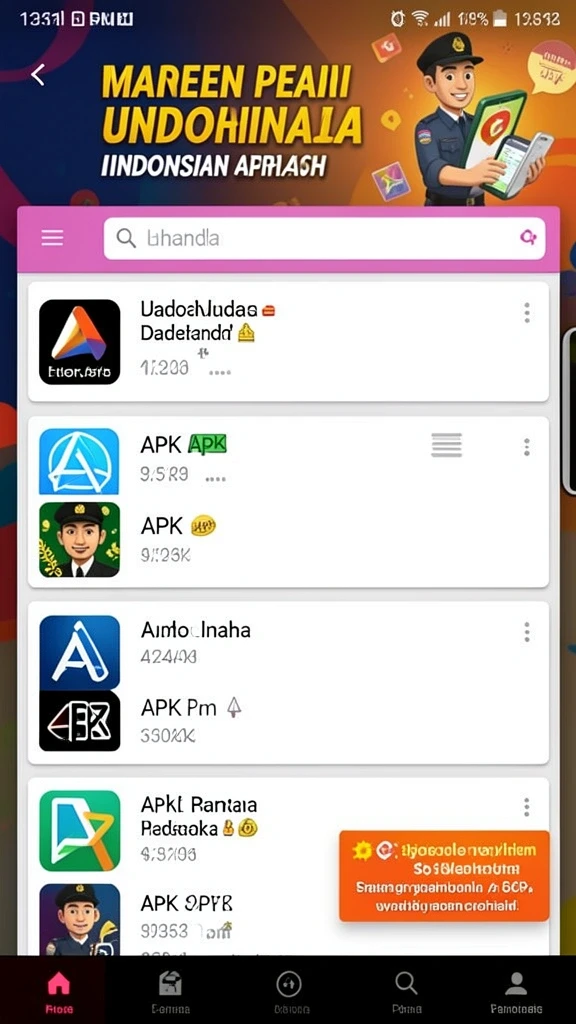
Task: Switch to the Home tab in the bottom bar
Action: (x=59, y=991)
